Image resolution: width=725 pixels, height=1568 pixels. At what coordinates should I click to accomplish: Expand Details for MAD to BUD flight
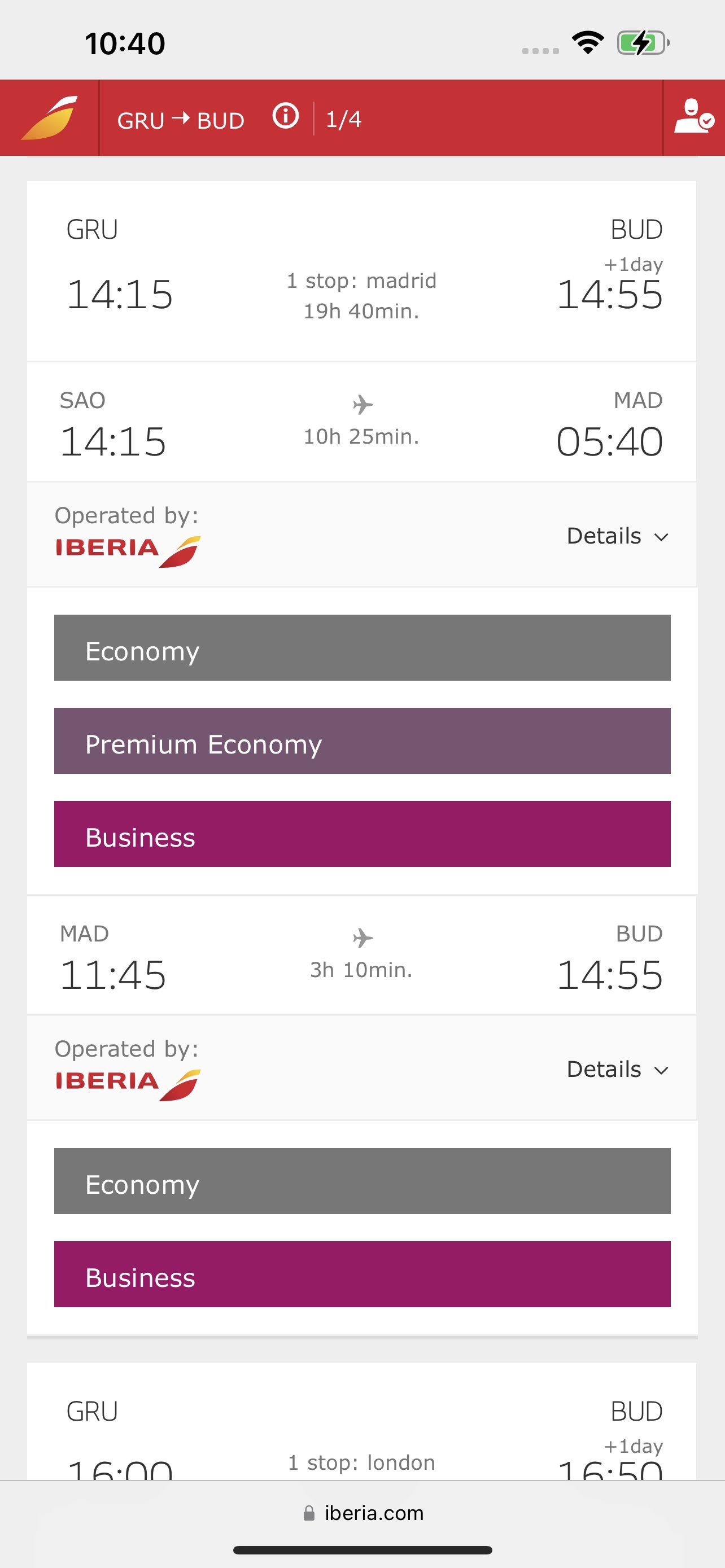pos(618,1070)
